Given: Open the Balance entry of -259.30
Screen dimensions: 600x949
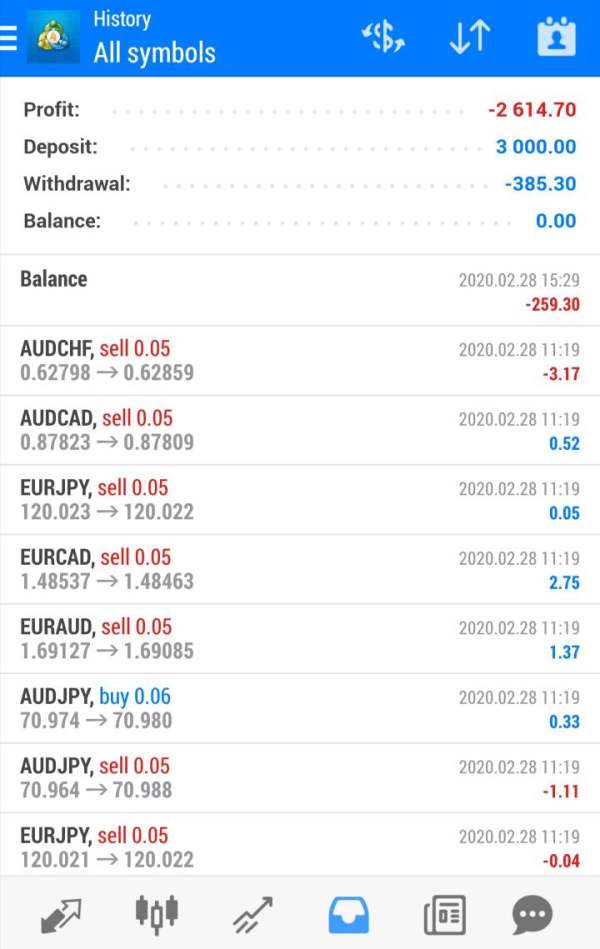Looking at the screenshot, I should (x=300, y=290).
